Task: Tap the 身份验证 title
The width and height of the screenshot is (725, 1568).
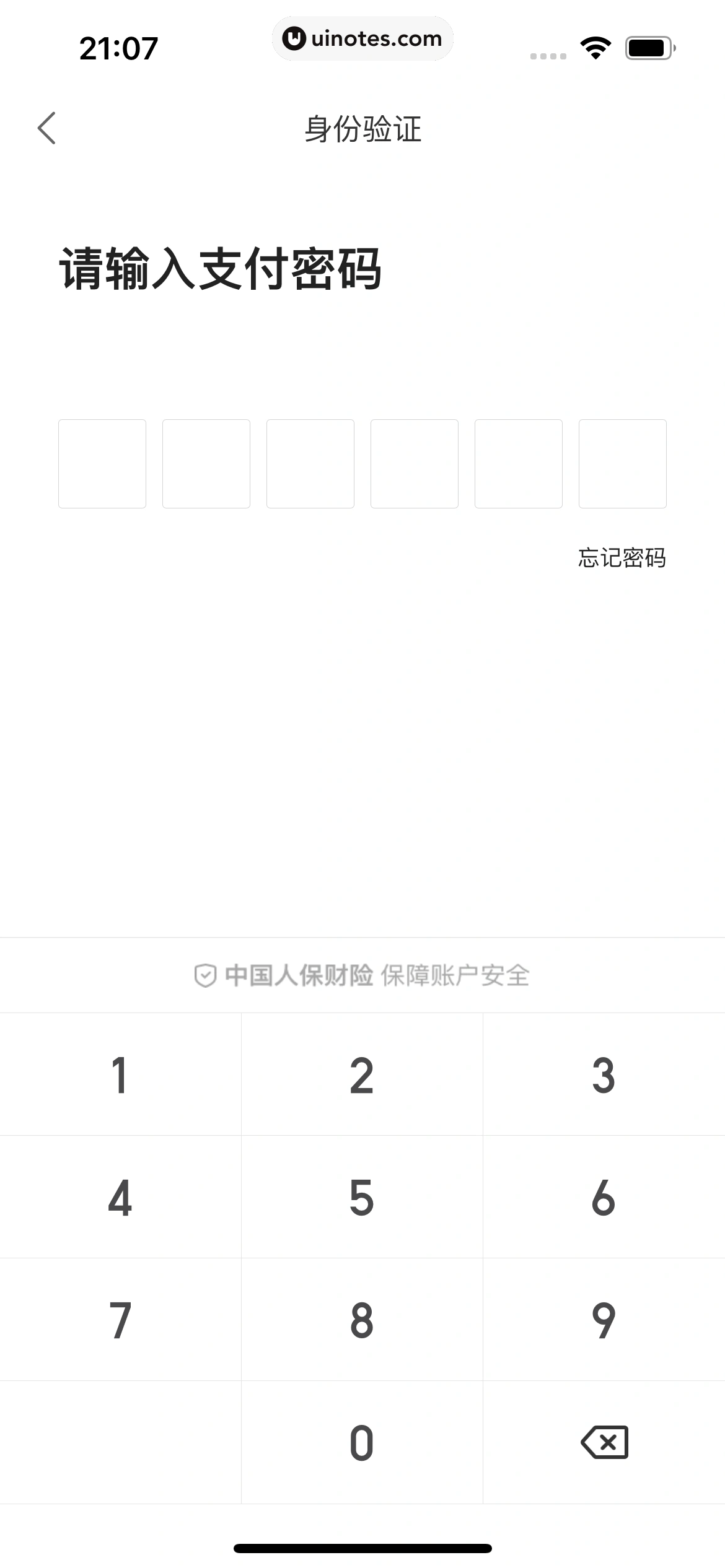Action: [362, 129]
